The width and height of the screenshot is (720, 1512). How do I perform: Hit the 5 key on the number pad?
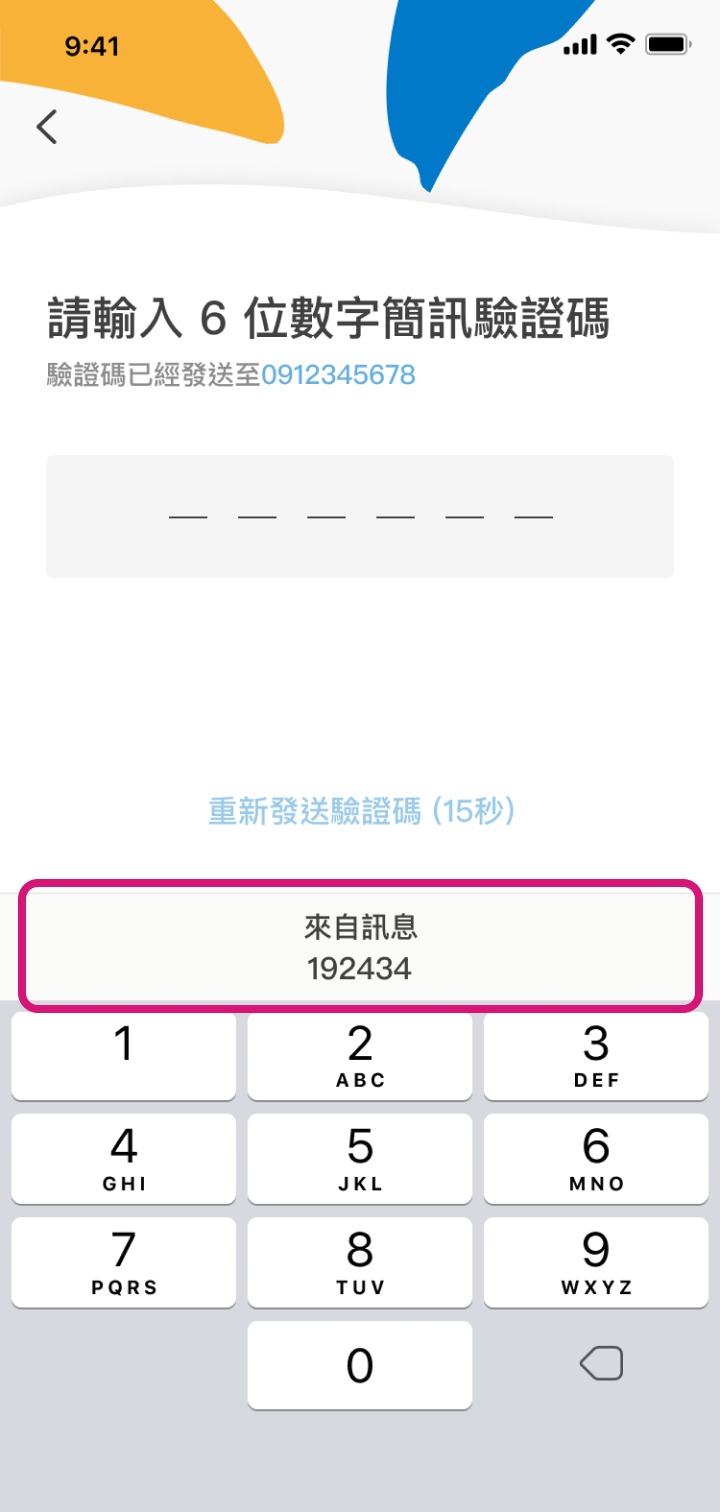click(x=360, y=1158)
